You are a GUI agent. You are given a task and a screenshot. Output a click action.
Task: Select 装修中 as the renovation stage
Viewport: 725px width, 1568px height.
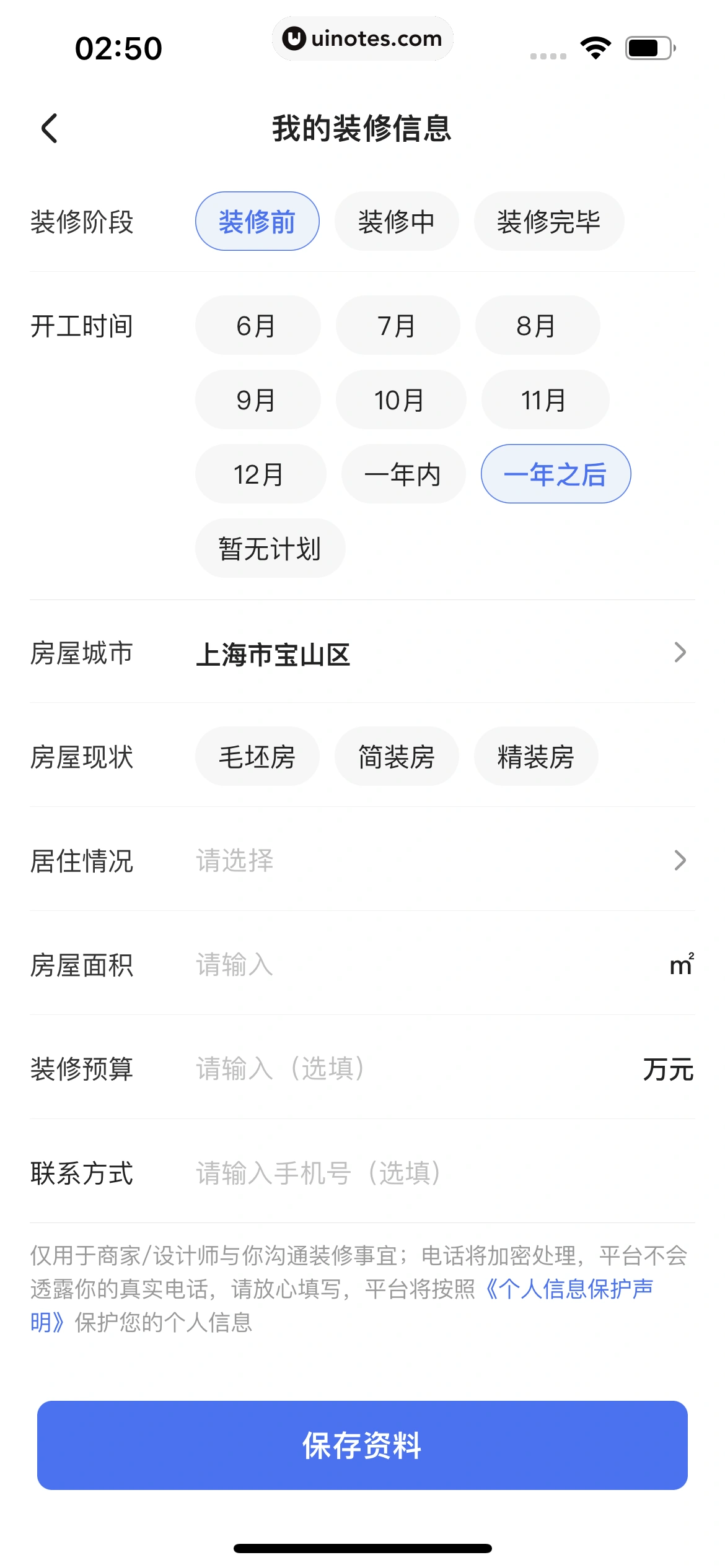click(x=397, y=221)
